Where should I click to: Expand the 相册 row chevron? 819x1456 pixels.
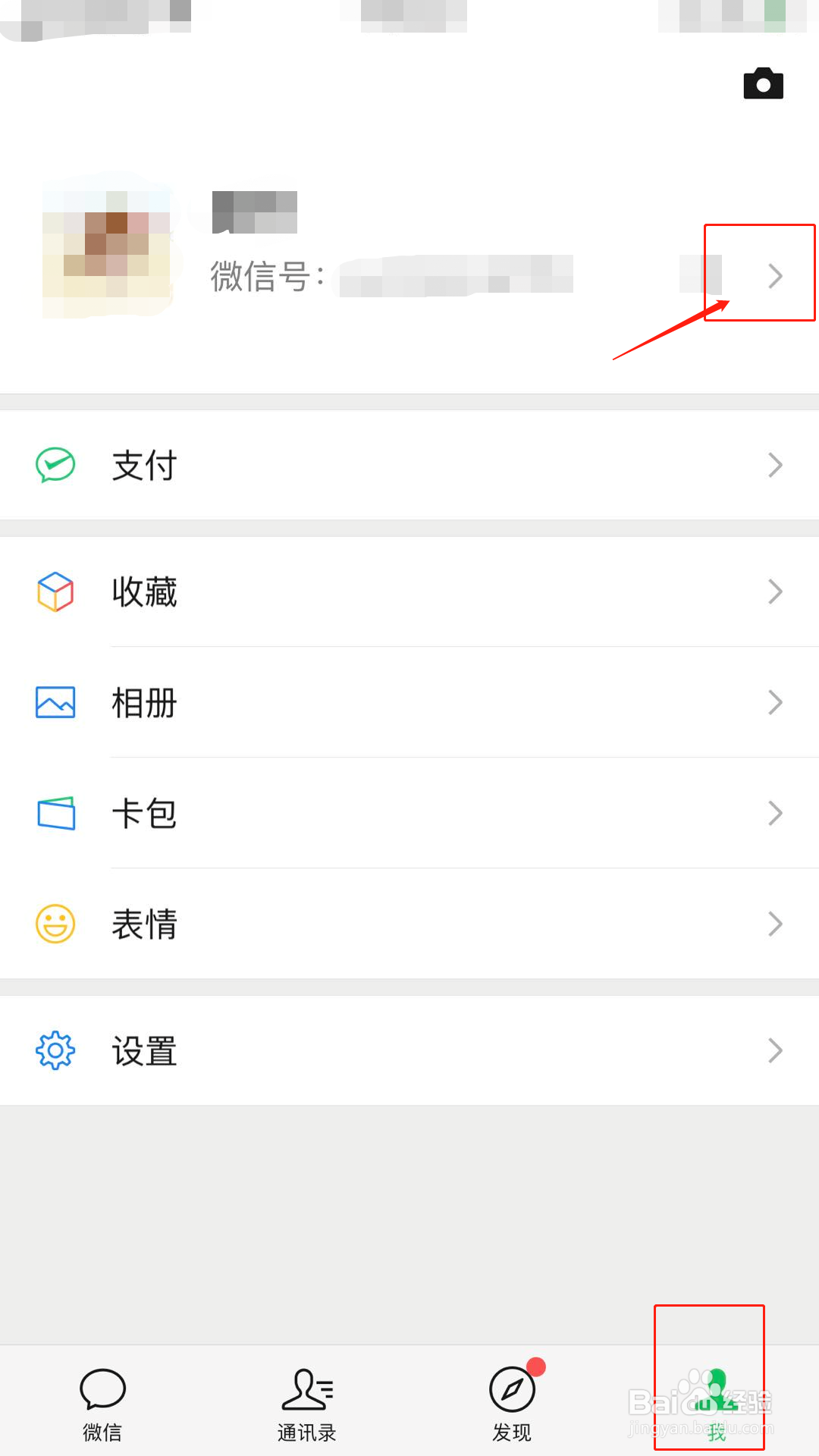(773, 703)
